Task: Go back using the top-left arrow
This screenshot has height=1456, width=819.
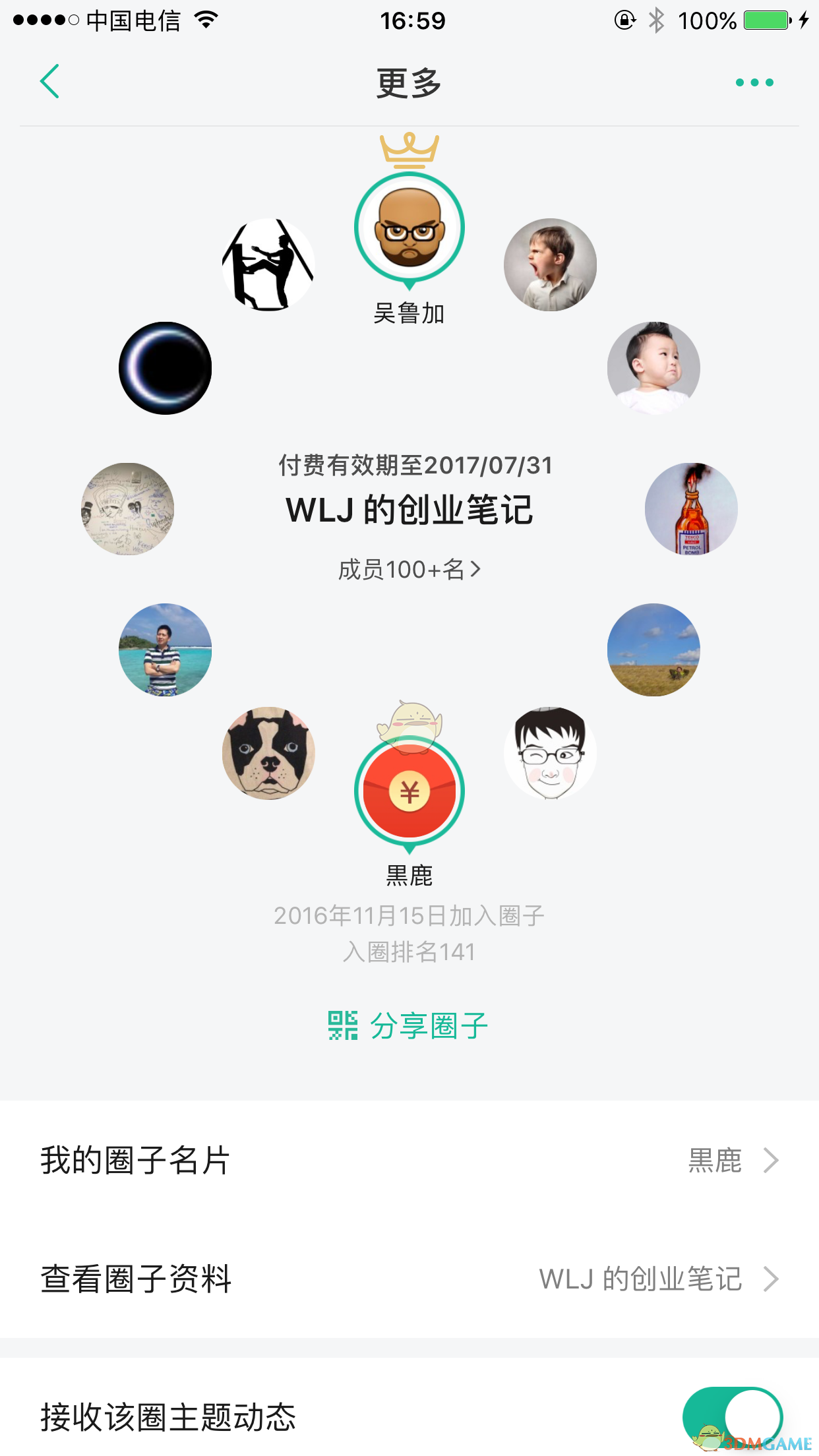Action: [50, 82]
